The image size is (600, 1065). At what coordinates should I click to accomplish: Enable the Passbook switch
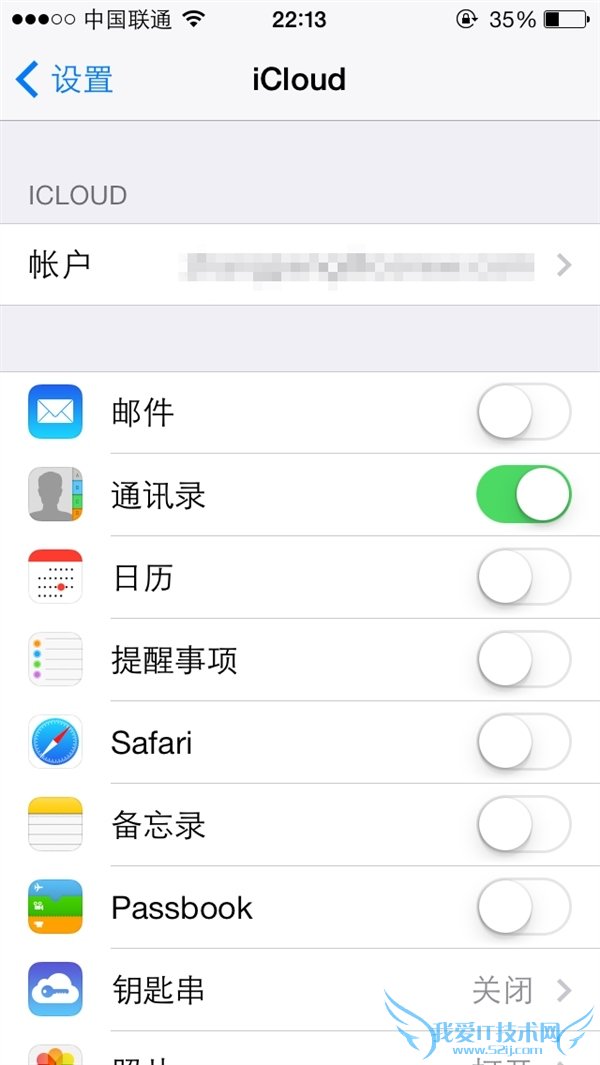[x=523, y=907]
